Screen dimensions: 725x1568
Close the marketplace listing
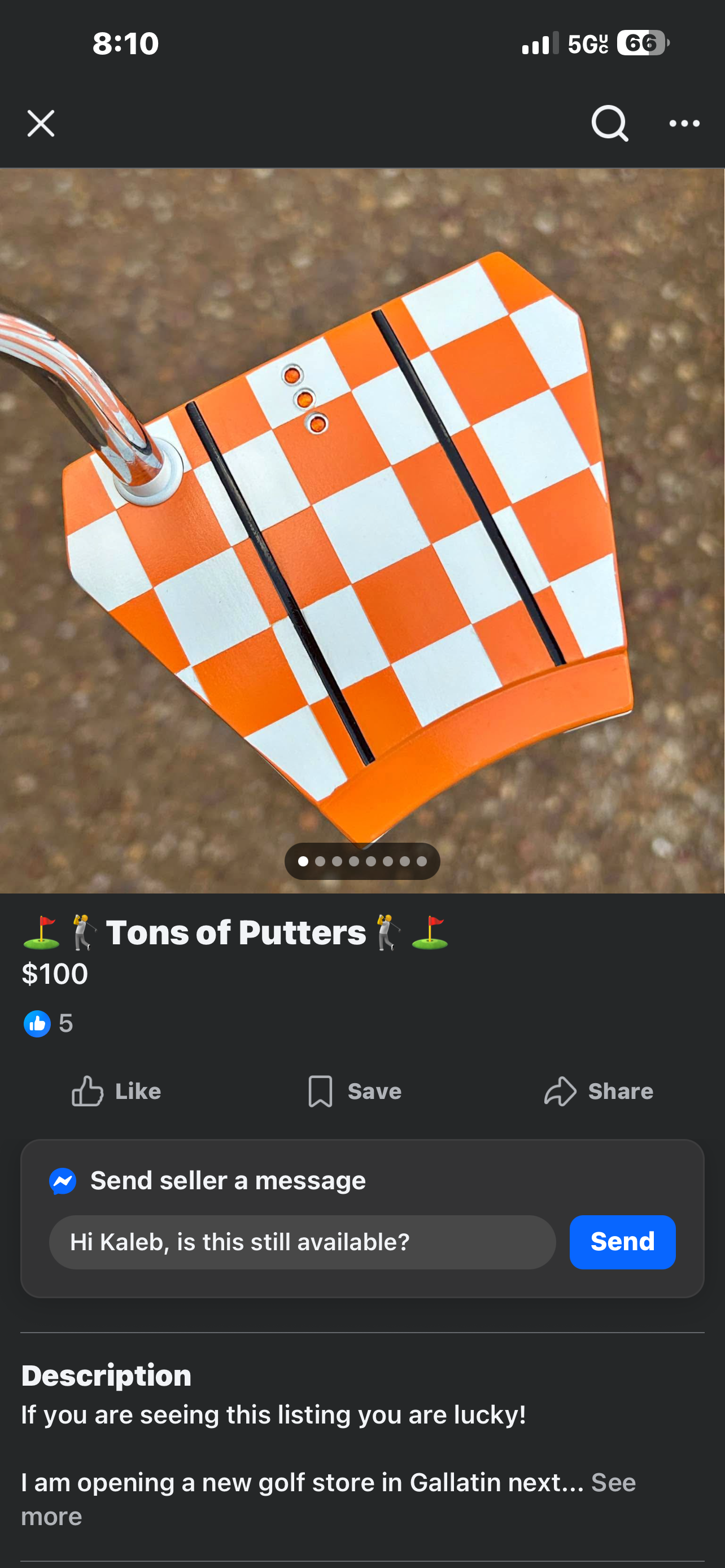point(41,124)
